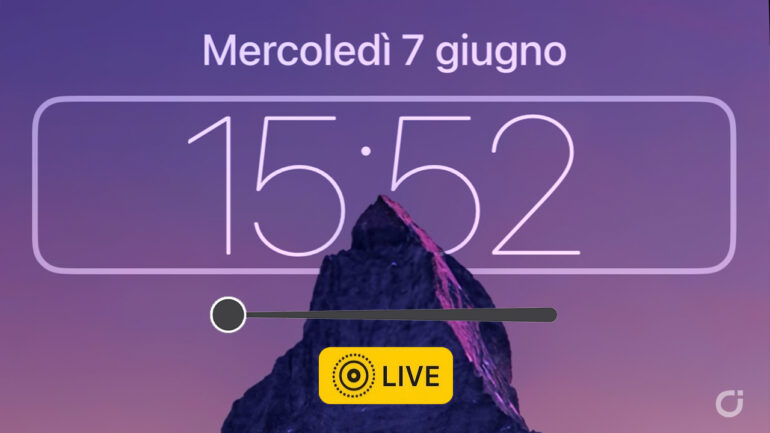The height and width of the screenshot is (433, 770).
Task: Select the 15:52 clock widget frame
Action: coord(384,185)
